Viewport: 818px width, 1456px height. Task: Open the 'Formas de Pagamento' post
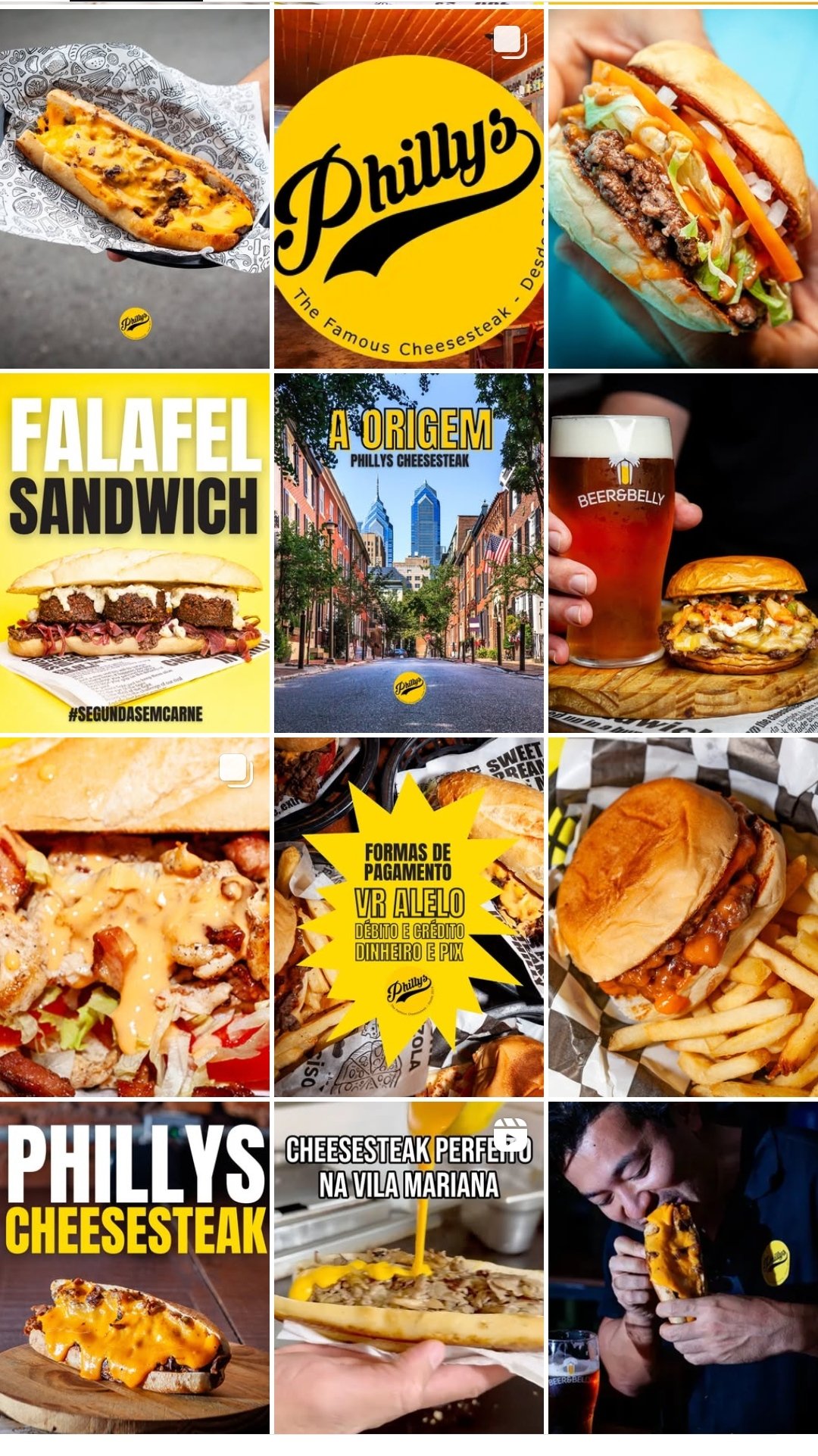click(x=409, y=917)
